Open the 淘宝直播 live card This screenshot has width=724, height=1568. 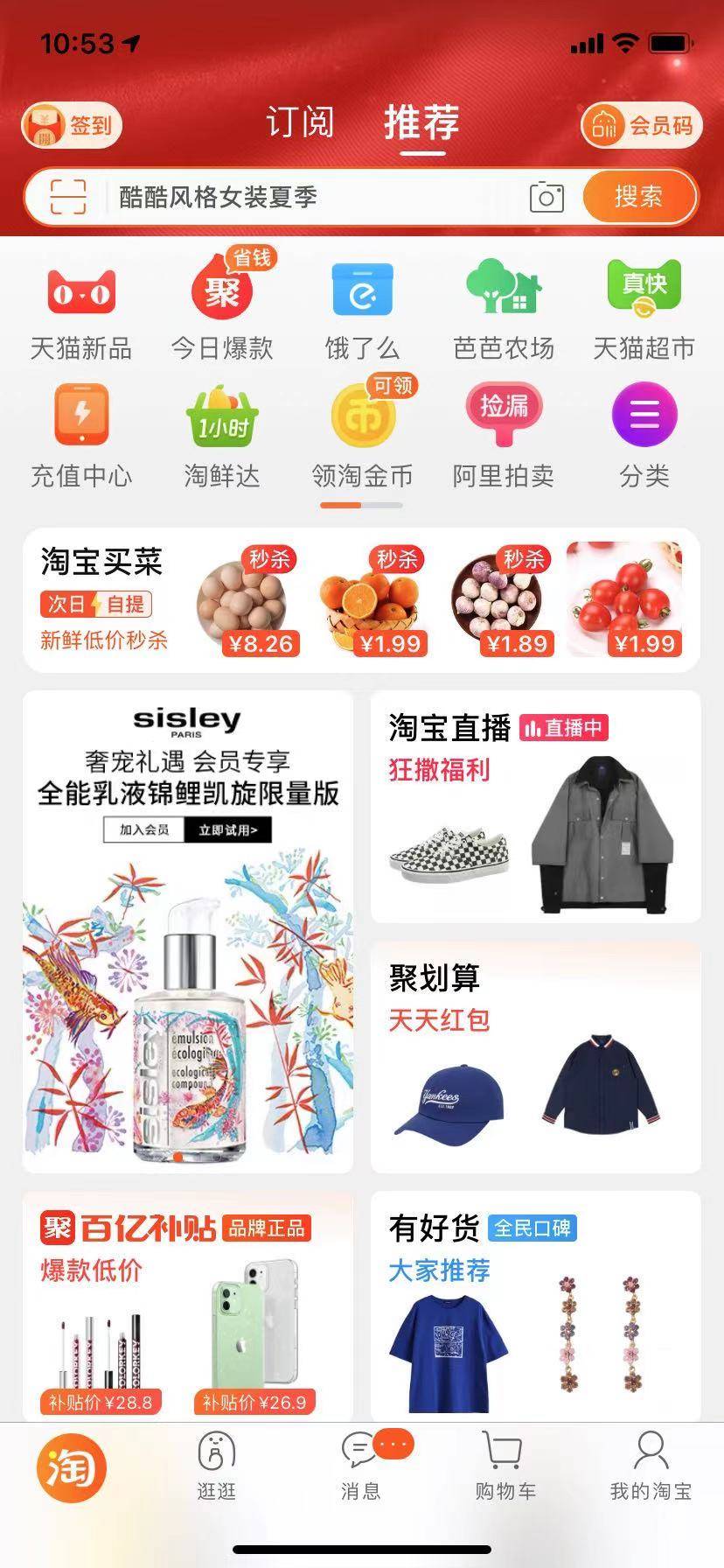pyautogui.click(x=535, y=807)
